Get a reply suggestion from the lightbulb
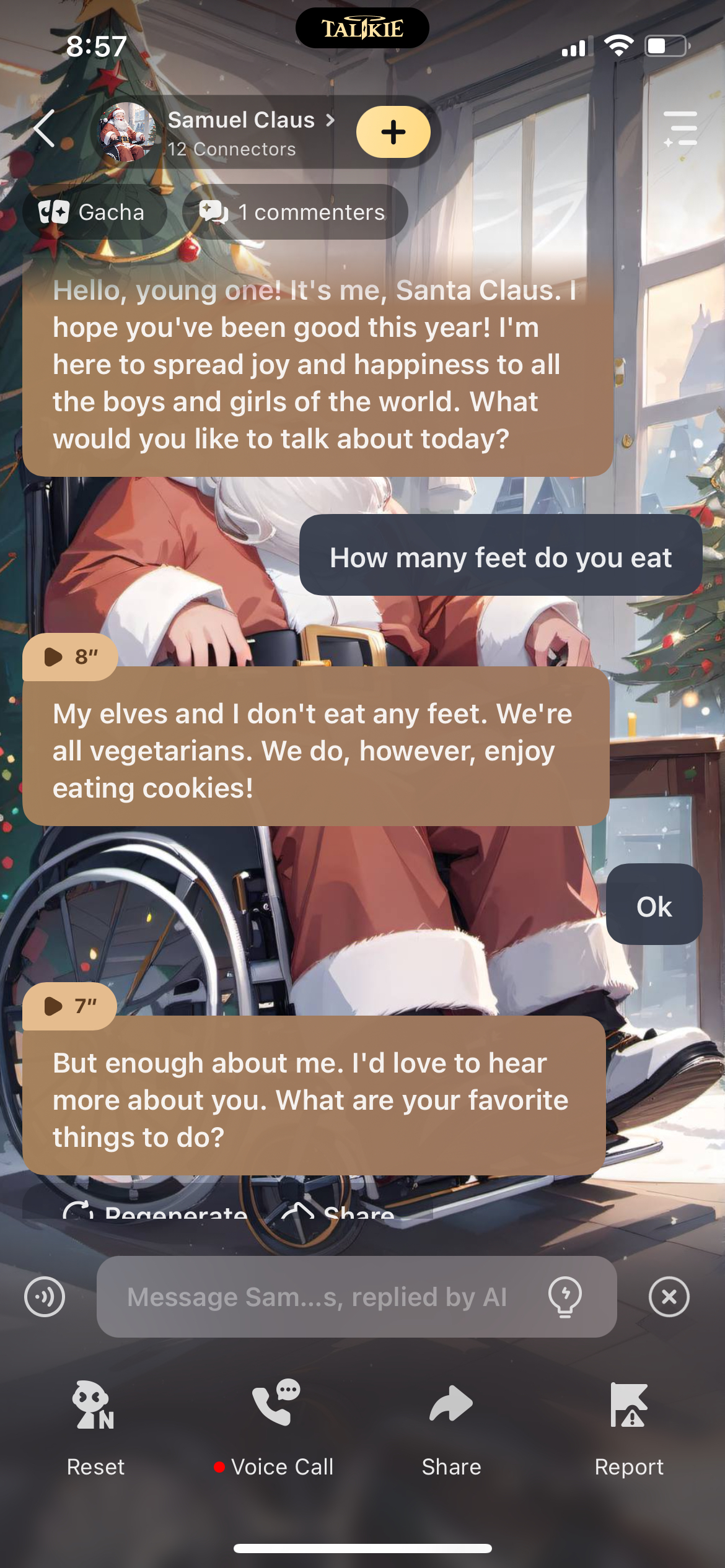 coord(565,1296)
